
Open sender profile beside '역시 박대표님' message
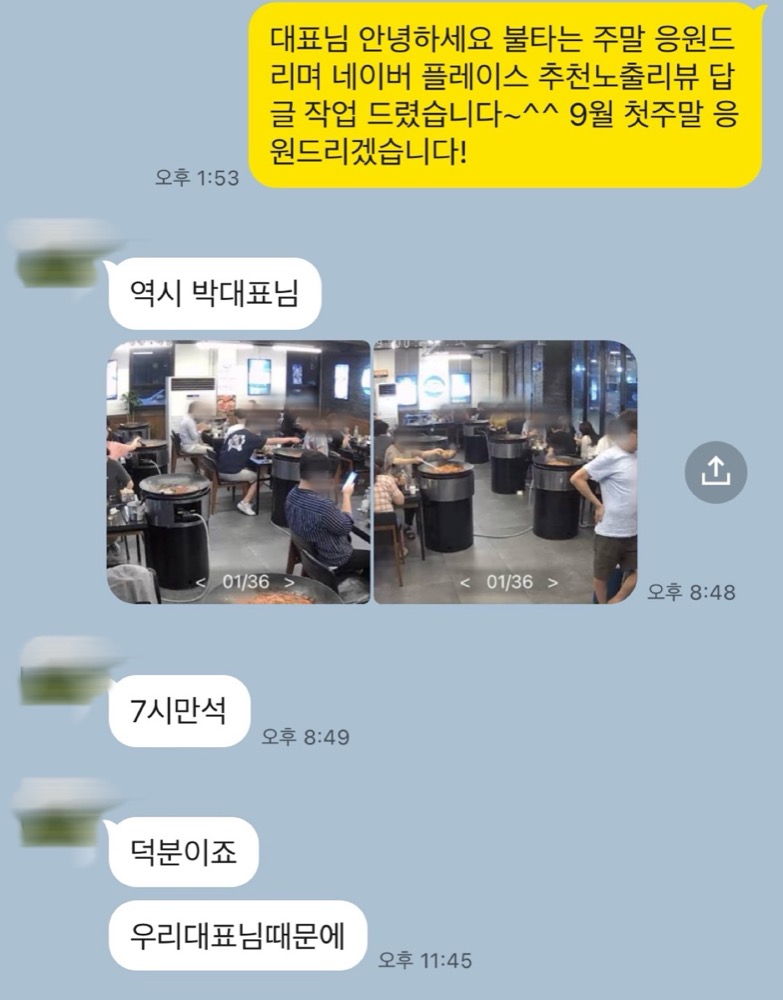point(58,255)
